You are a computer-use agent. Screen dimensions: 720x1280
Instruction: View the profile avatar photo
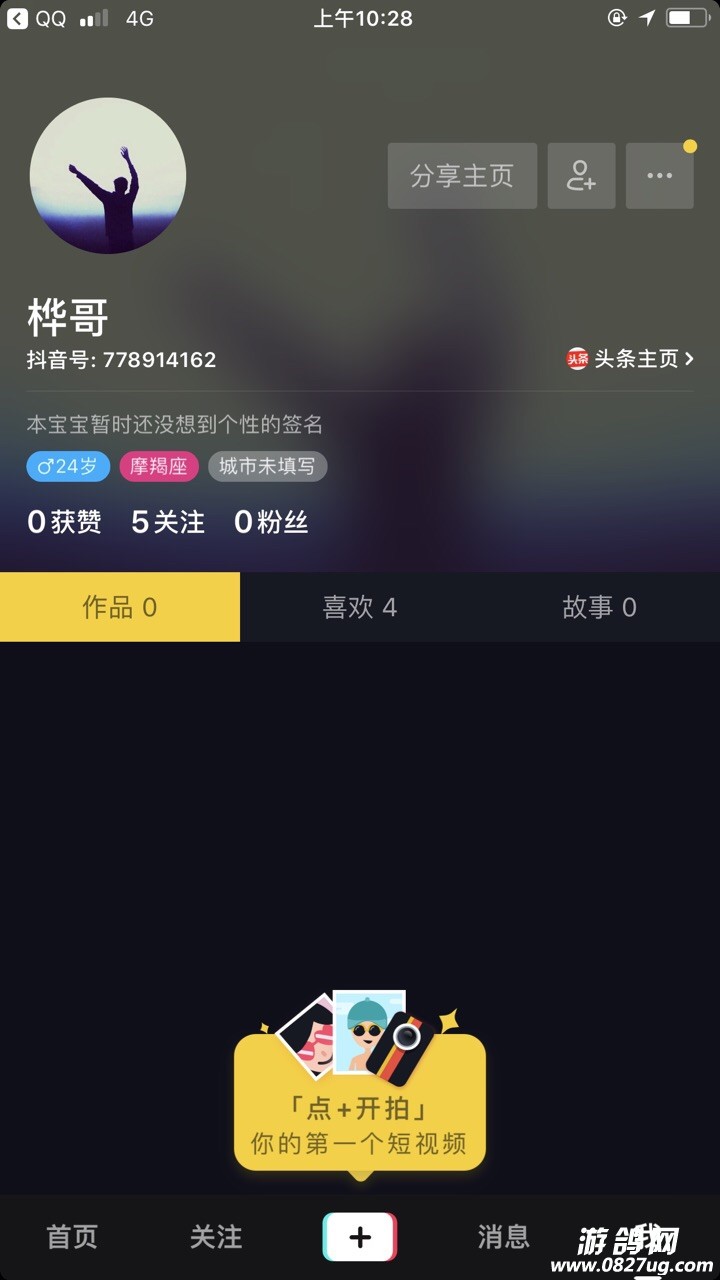[108, 176]
